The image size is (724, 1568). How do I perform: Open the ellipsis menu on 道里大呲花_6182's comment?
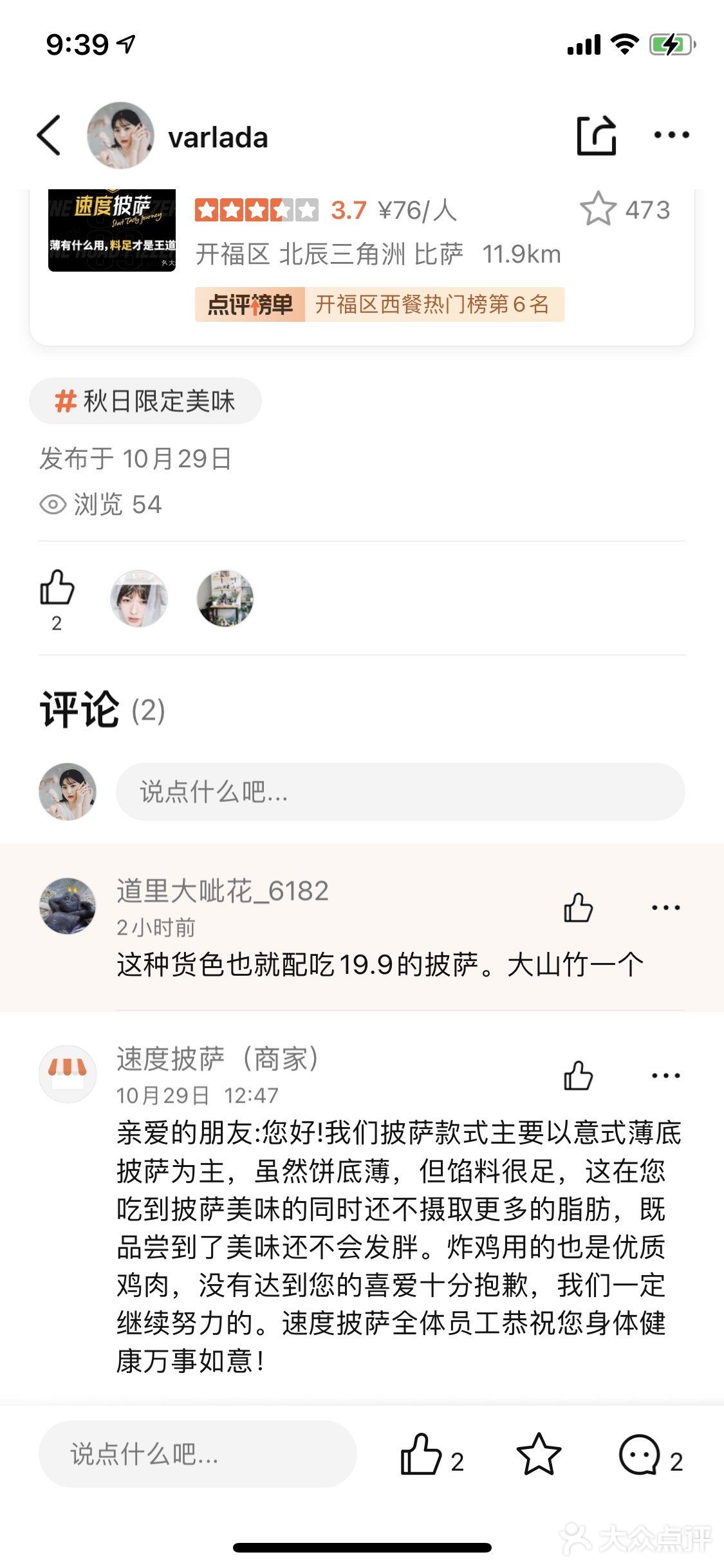point(665,908)
